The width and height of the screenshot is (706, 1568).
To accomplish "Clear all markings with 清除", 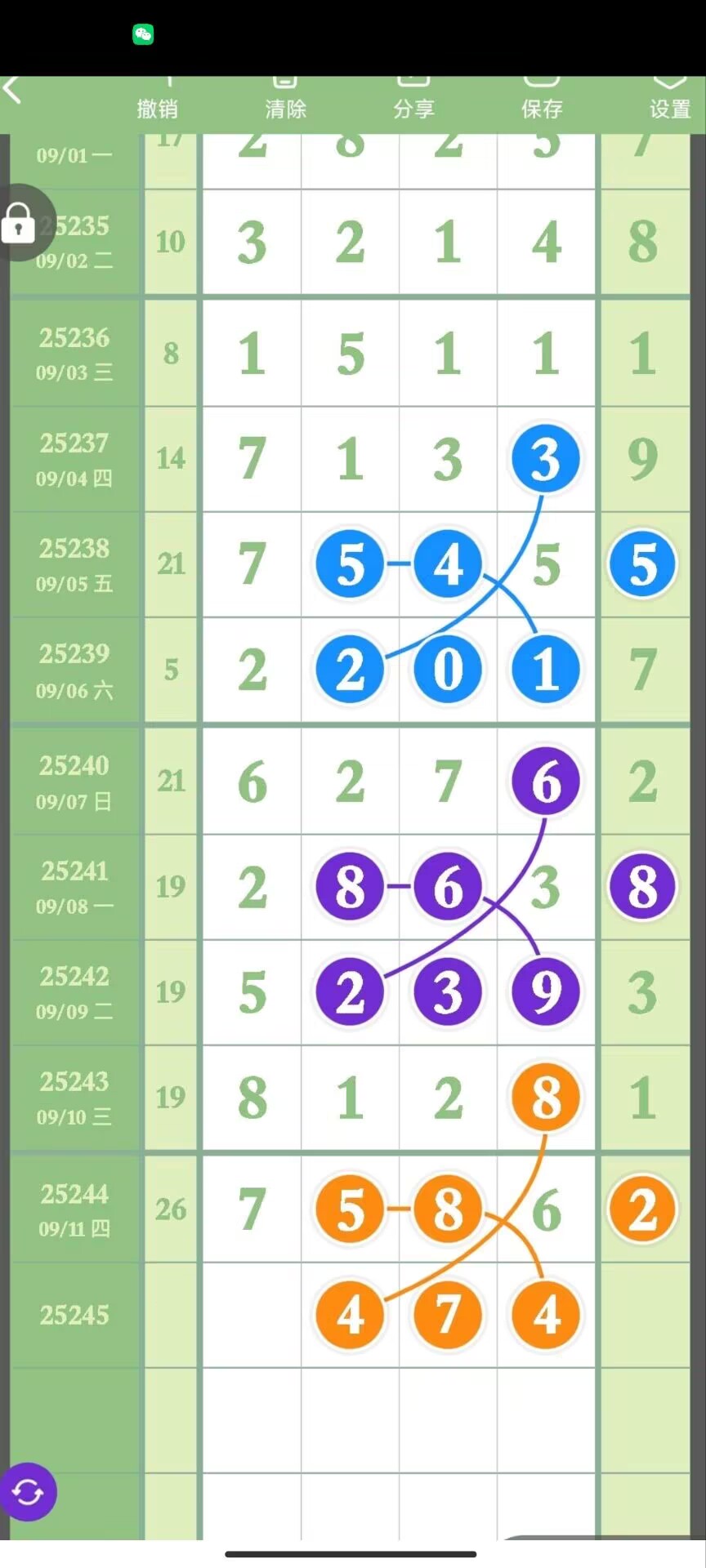I will pos(285,100).
